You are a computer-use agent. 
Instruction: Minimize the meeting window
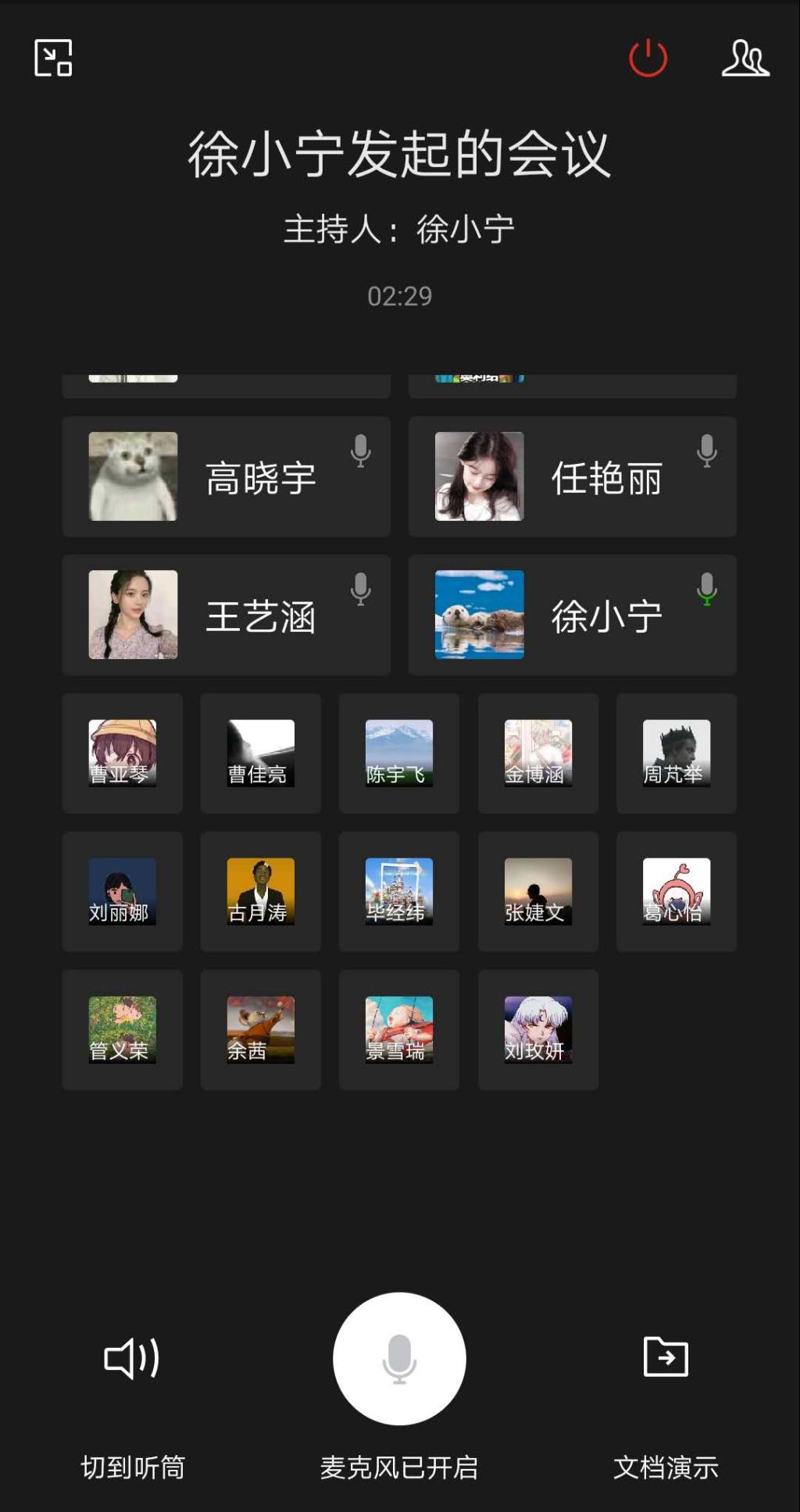pos(53,58)
